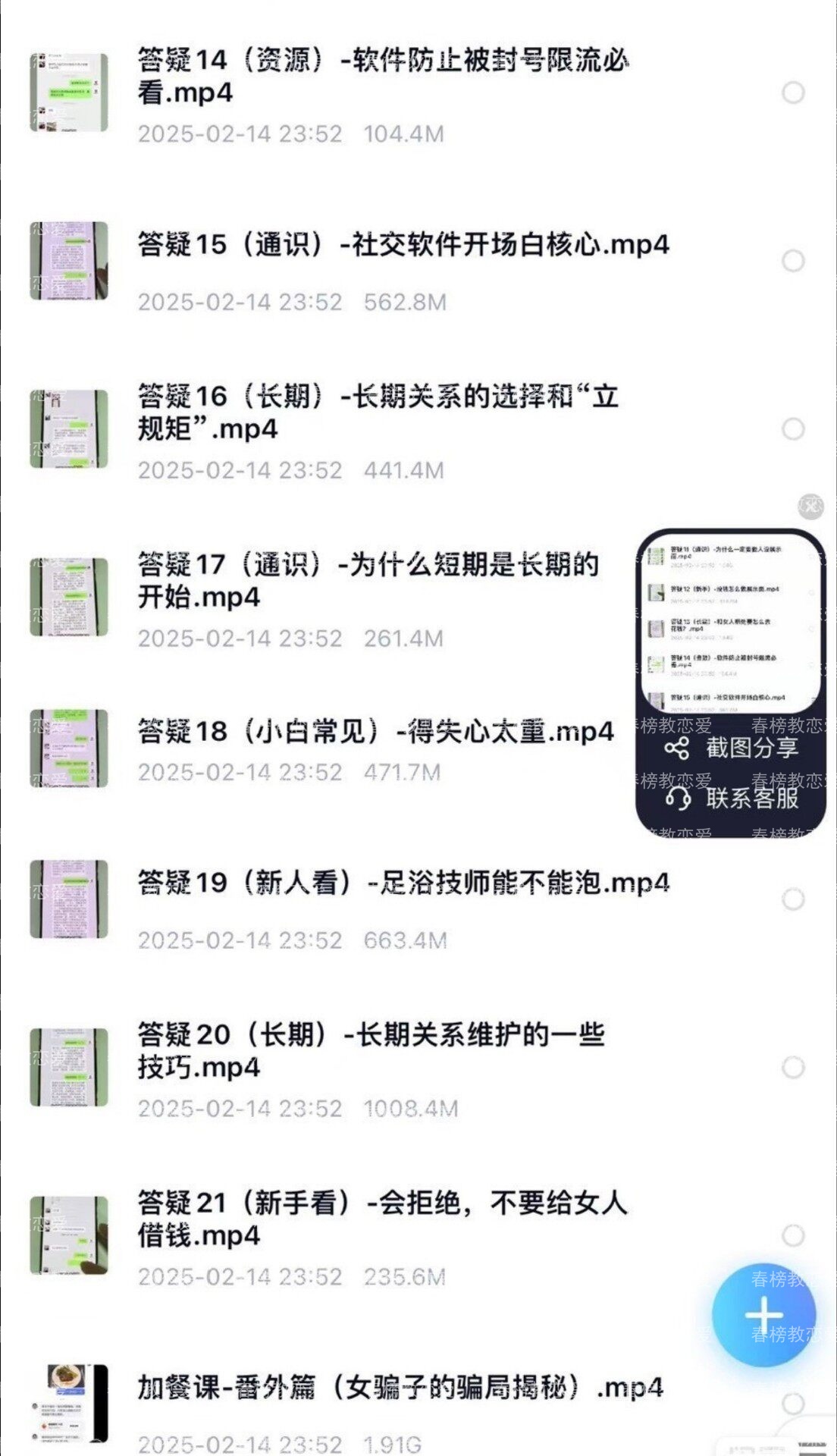This screenshot has width=837, height=1456.
Task: Open the 答疑14 软件防止被封号限流必看 video
Action: 383,77
